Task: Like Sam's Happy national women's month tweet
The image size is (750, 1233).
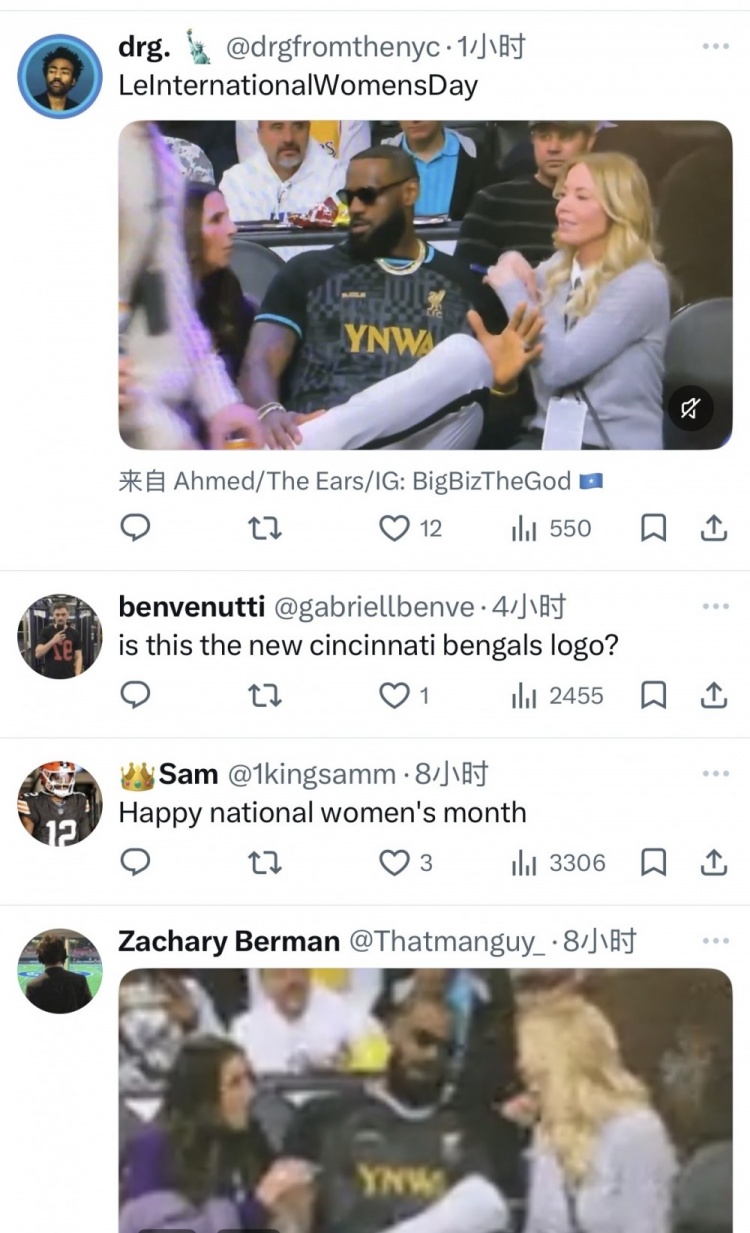Action: coord(395,862)
